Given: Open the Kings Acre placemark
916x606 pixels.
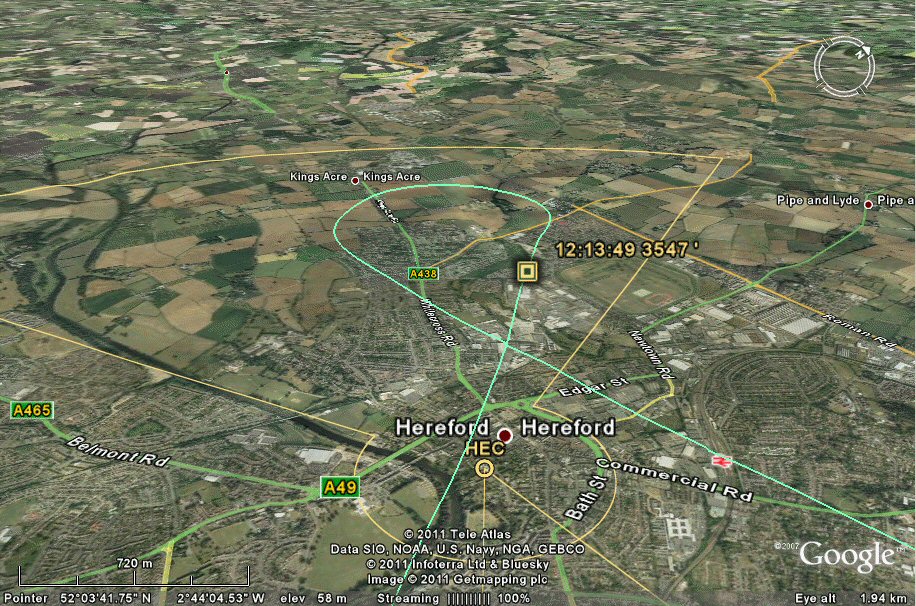Looking at the screenshot, I should point(355,180).
